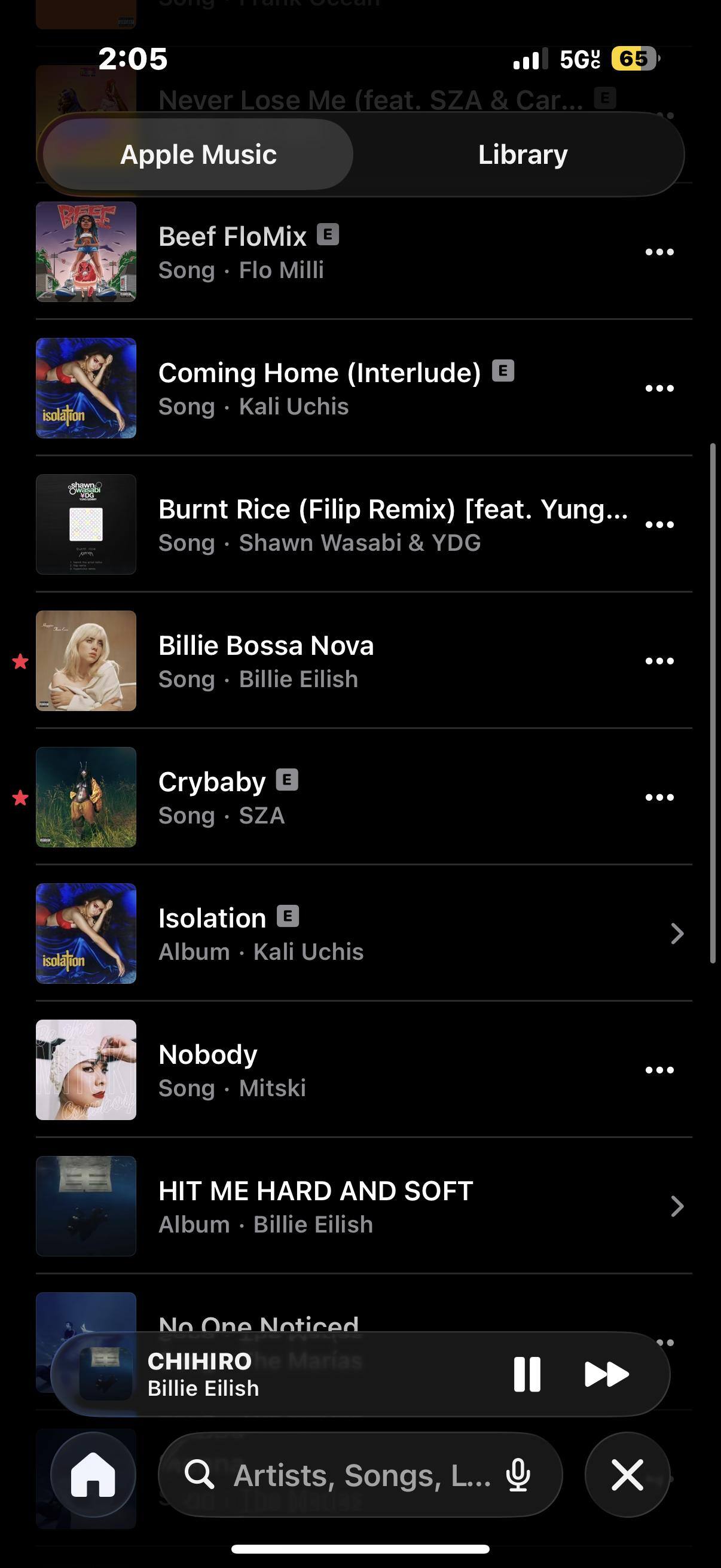Play Billie Bossa Nova song
The image size is (721, 1568).
[x=266, y=660]
